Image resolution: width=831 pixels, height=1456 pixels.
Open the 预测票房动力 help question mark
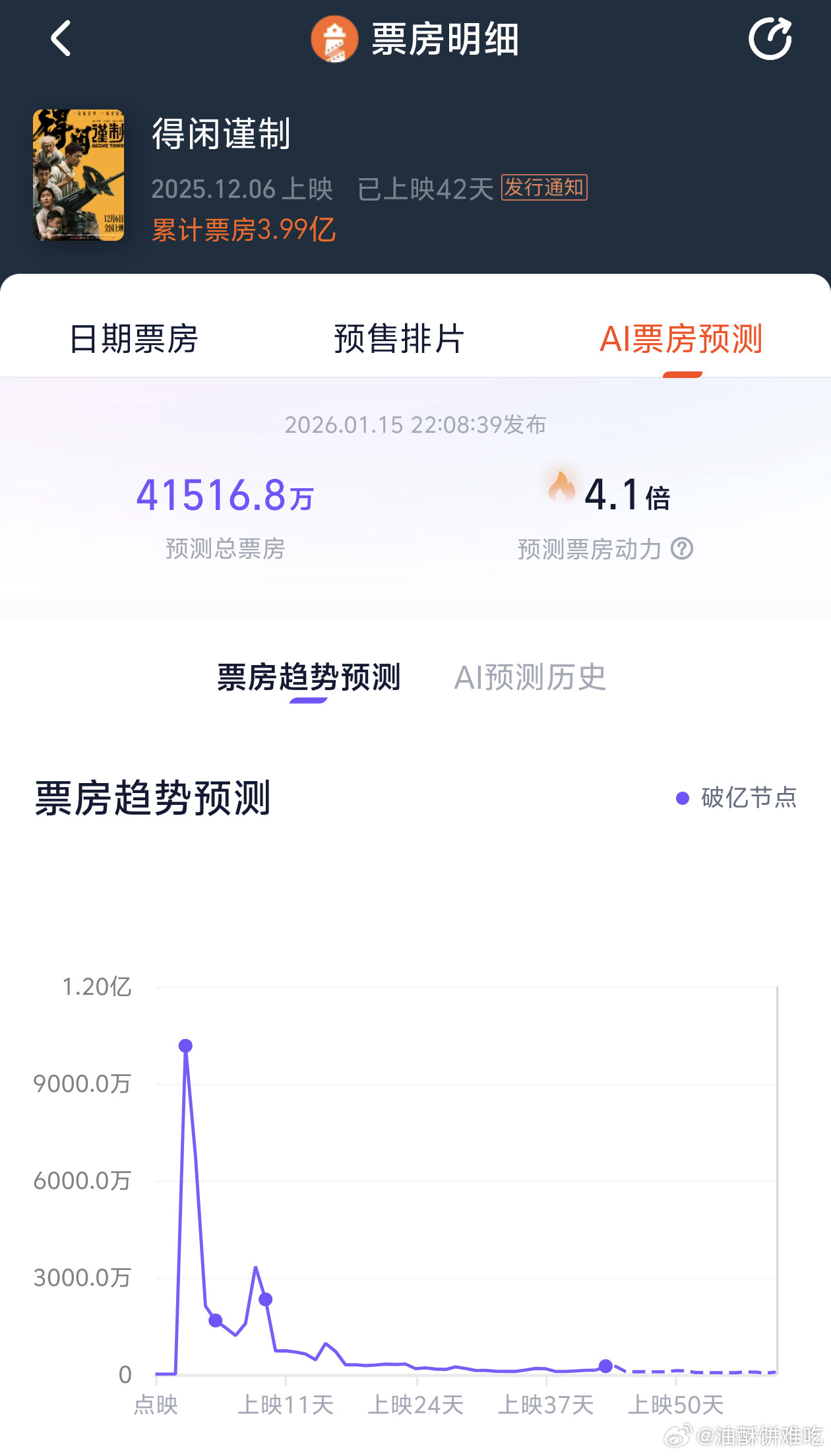(x=683, y=548)
